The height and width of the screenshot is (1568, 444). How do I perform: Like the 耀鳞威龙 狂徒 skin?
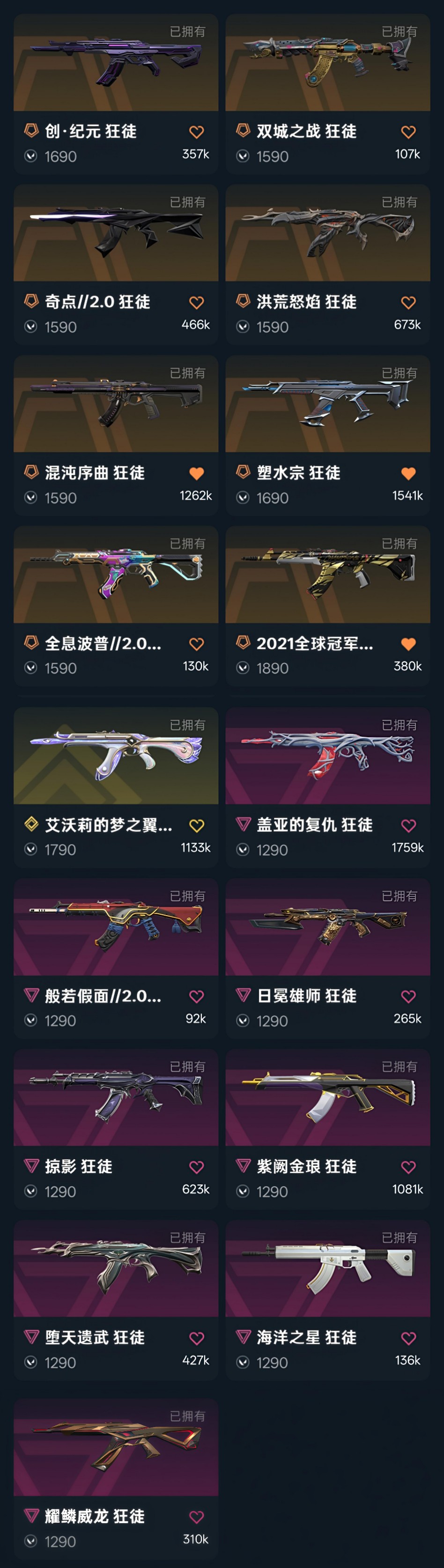(196, 1517)
